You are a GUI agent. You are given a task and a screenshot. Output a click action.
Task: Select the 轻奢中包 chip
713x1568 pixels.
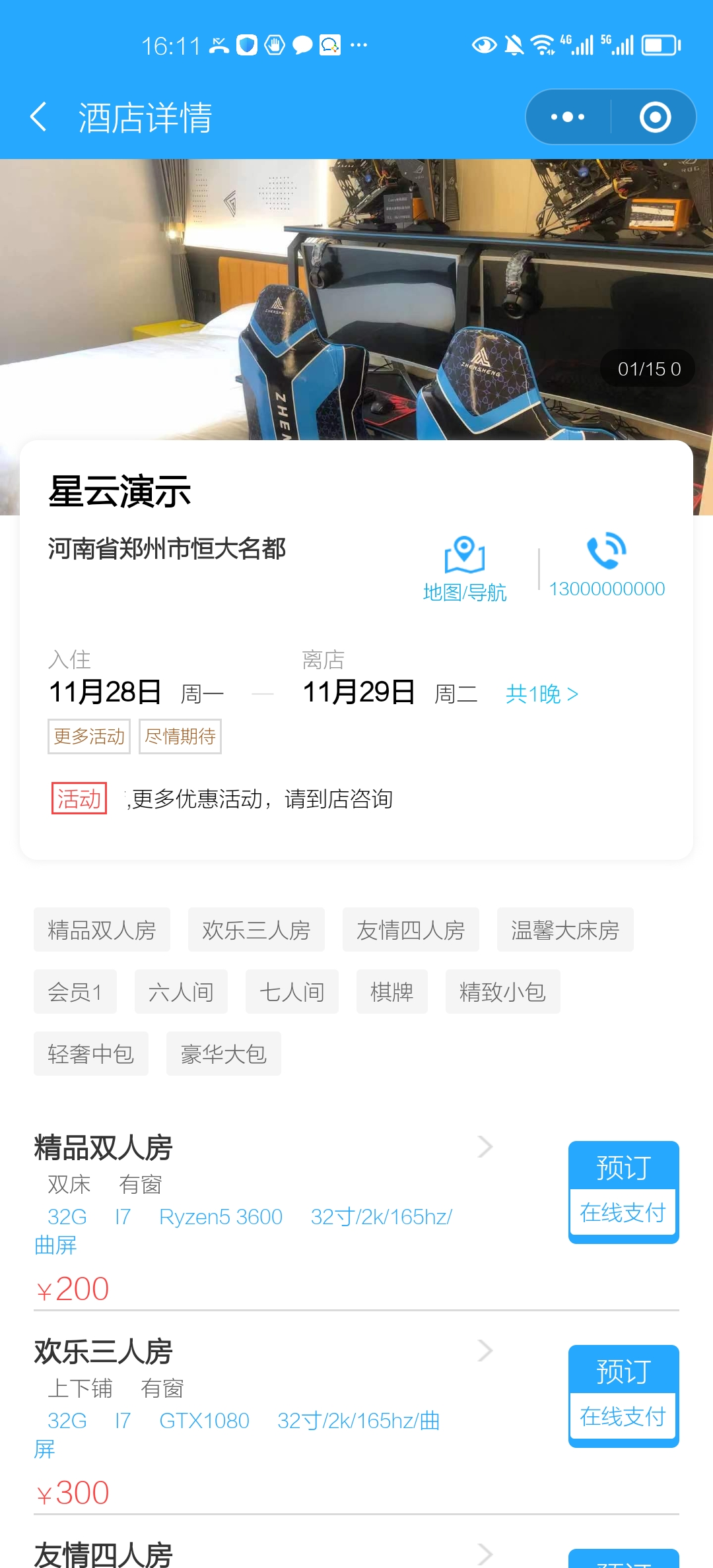90,1054
